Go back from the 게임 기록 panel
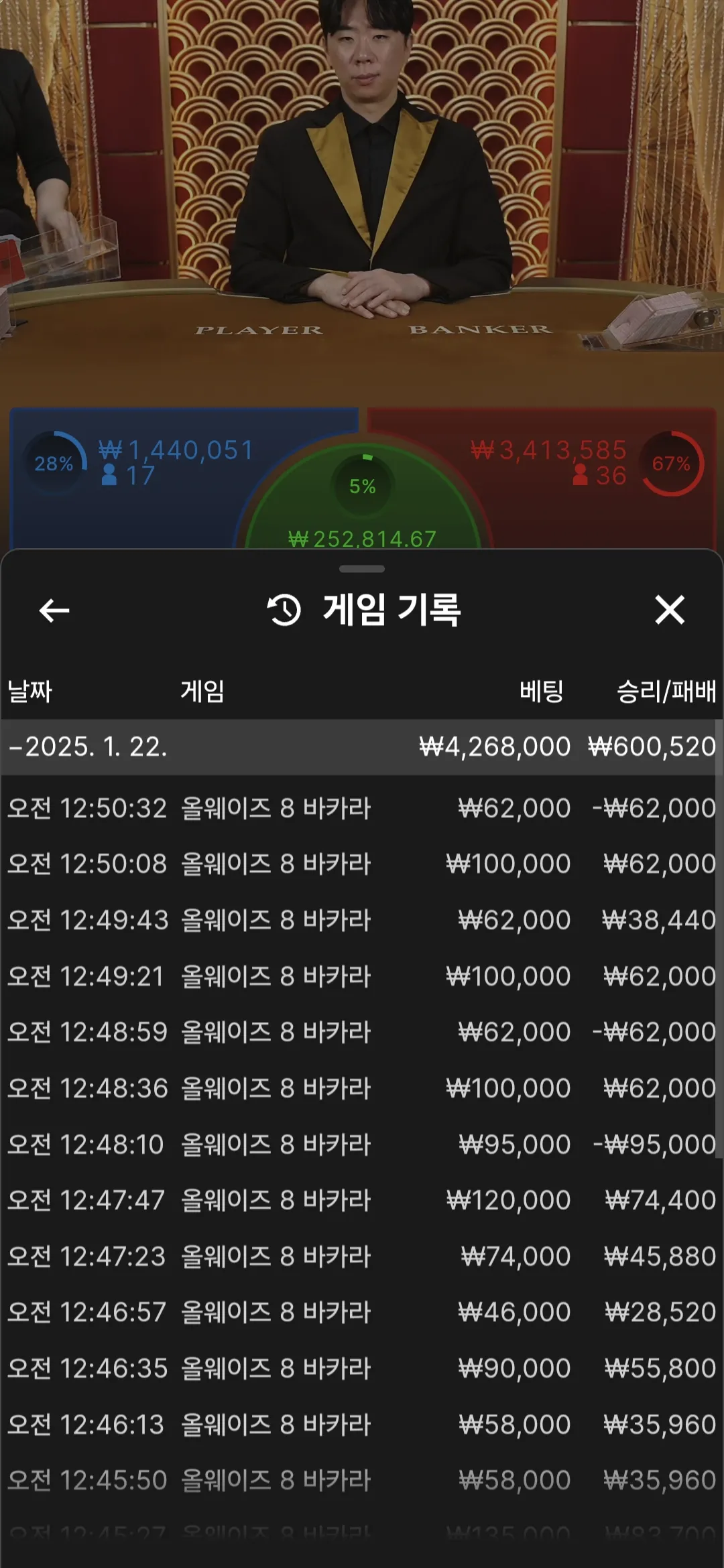Screen dimensions: 724x1568 pyautogui.click(x=54, y=610)
